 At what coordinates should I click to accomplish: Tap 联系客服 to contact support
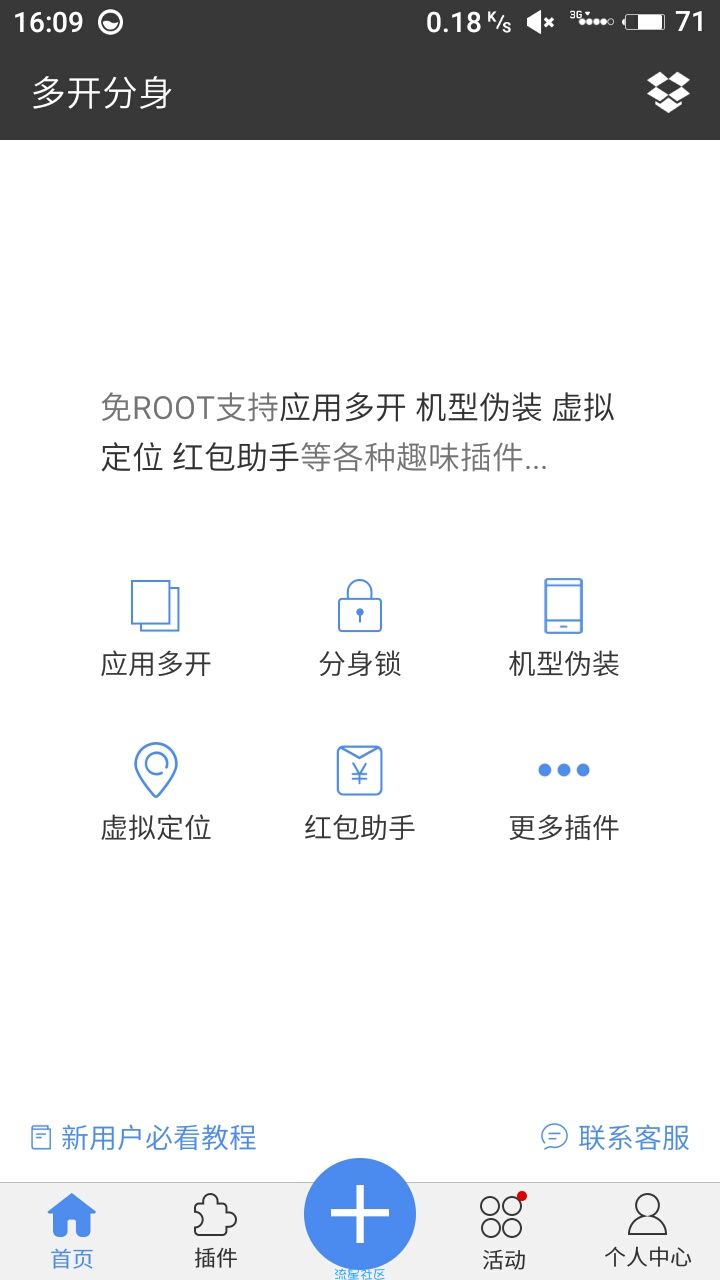pyautogui.click(x=615, y=1137)
